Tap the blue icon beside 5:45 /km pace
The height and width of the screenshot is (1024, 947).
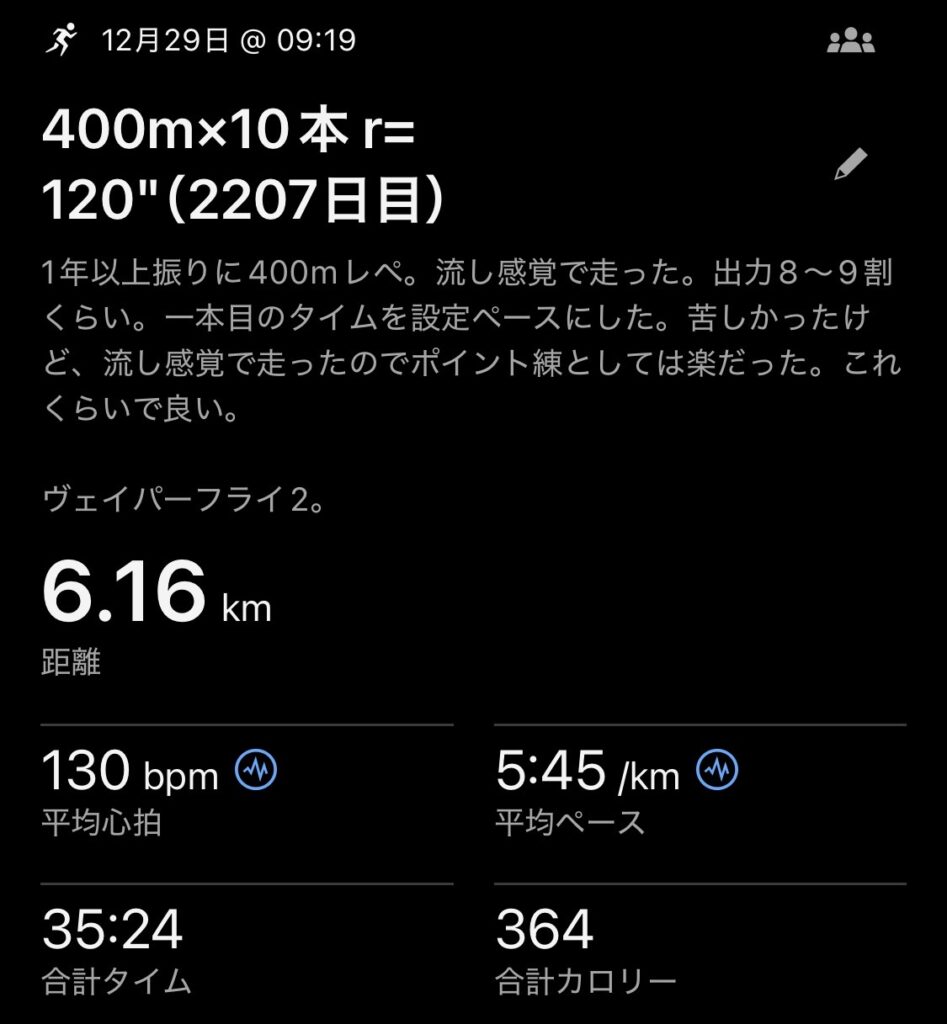point(718,771)
